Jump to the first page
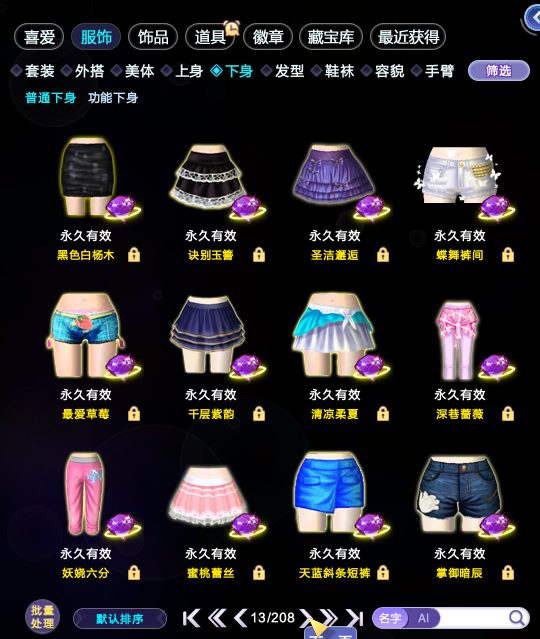This screenshot has width=540, height=639. point(191,618)
